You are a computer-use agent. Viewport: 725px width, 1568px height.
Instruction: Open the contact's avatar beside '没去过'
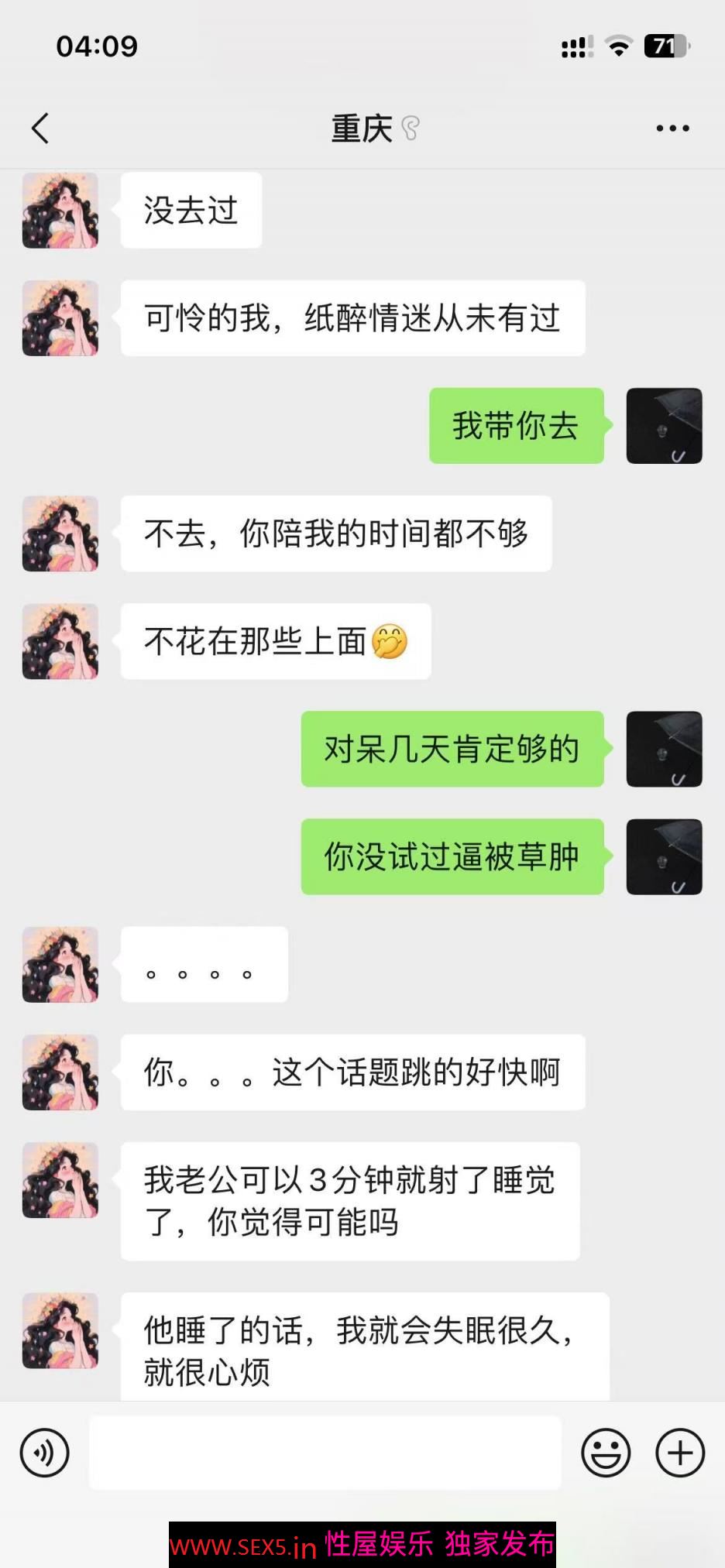point(60,211)
